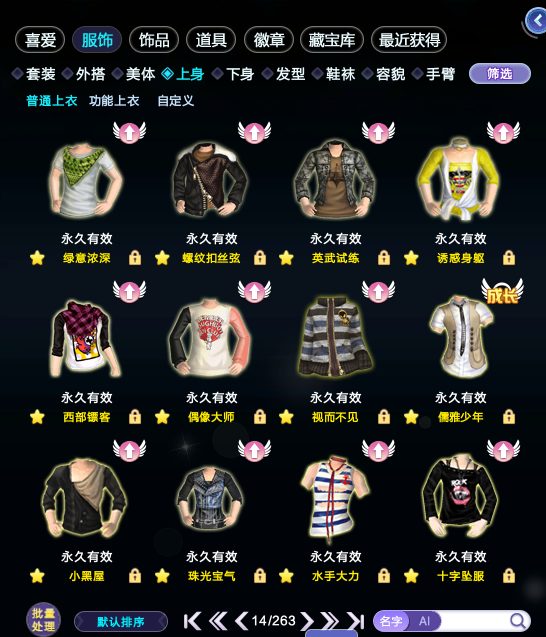Switch to the 喜爱 tab
Screen dimensions: 546x637
pos(40,40)
